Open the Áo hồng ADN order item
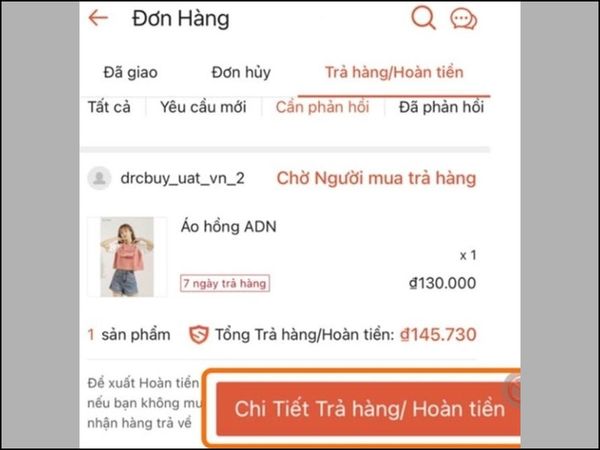This screenshot has width=600, height=450. point(228,227)
